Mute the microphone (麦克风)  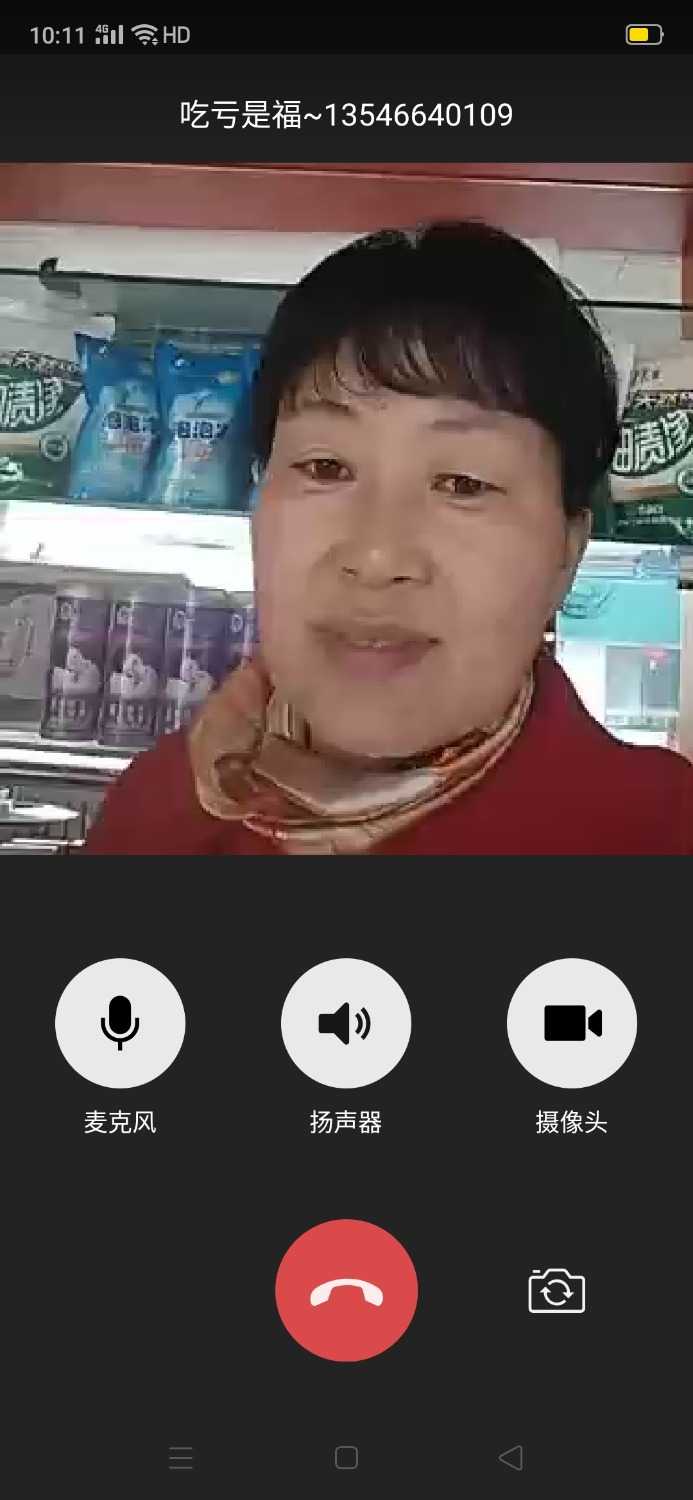tap(120, 1023)
